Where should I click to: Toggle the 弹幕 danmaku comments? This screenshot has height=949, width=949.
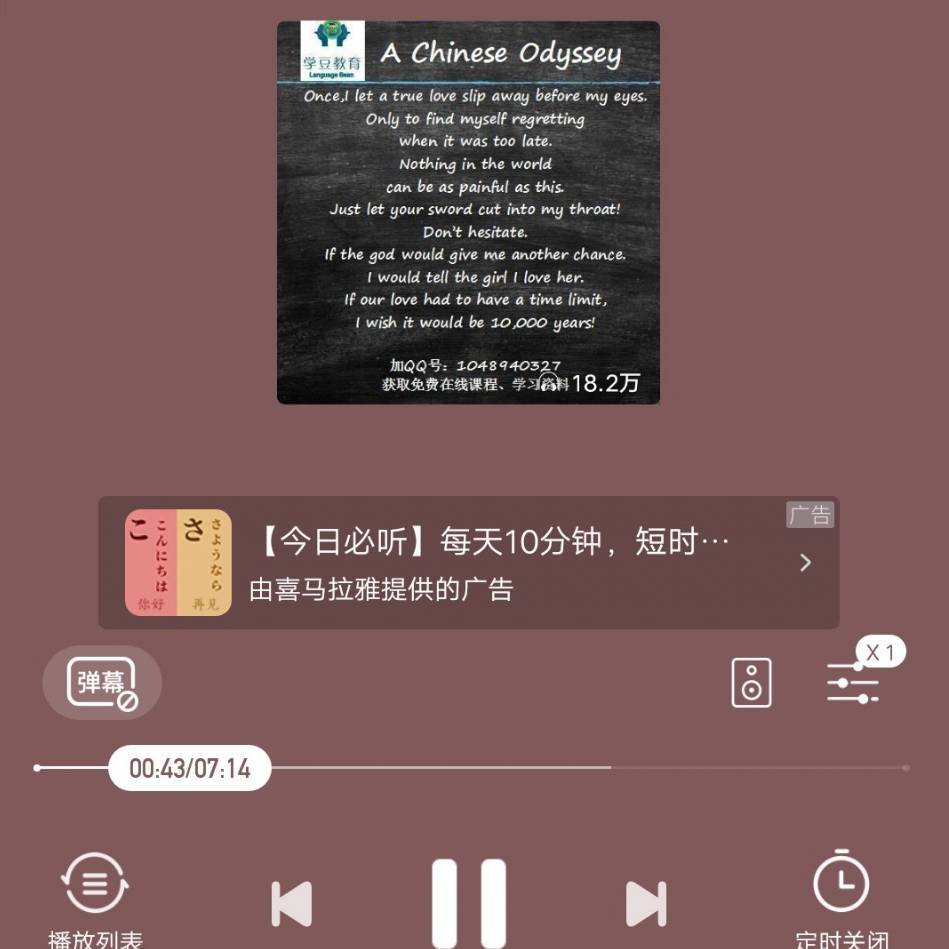[102, 683]
